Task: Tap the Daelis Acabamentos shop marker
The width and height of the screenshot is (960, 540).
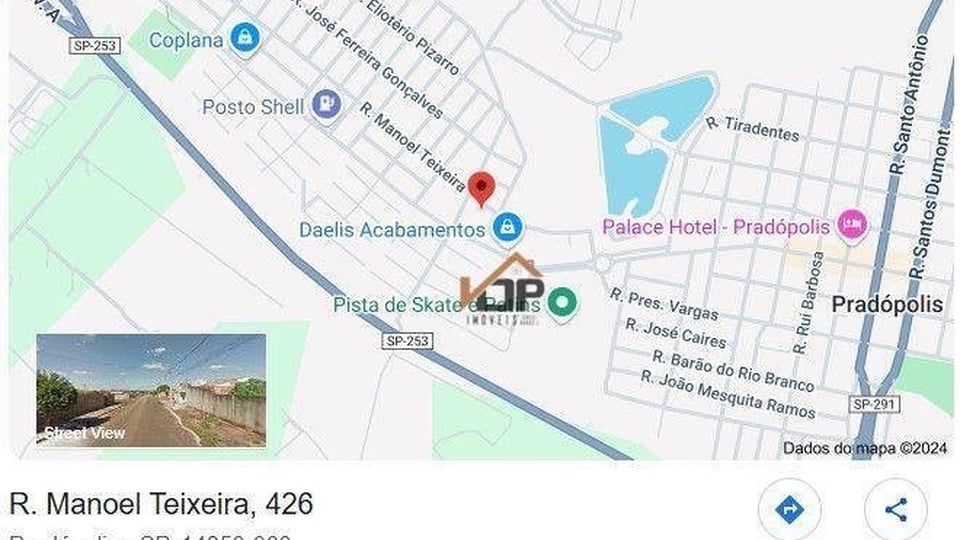Action: point(508,228)
